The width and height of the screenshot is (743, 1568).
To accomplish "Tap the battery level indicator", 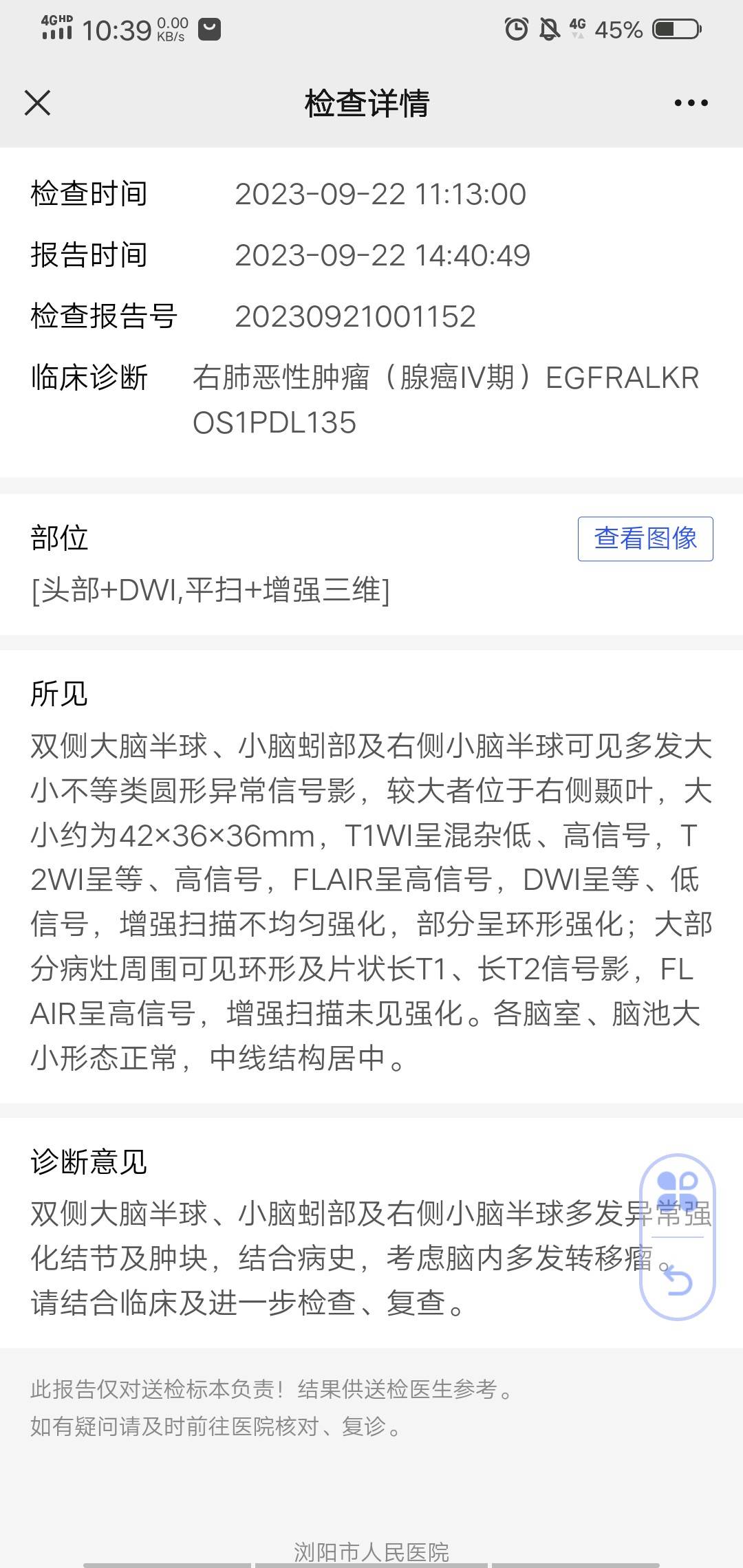I will pos(671,29).
